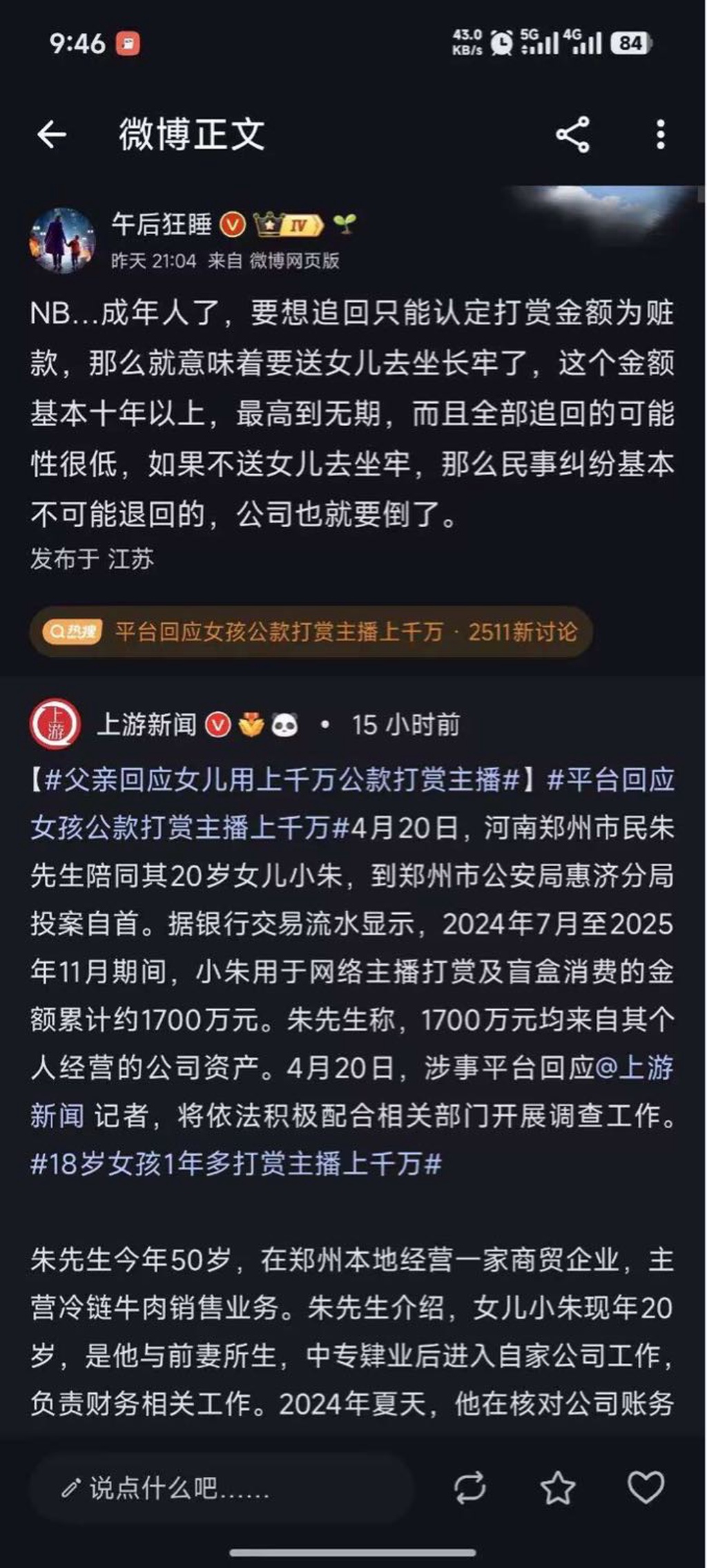Open the three-dot overflow menu
The image size is (707, 1568).
pos(661,134)
